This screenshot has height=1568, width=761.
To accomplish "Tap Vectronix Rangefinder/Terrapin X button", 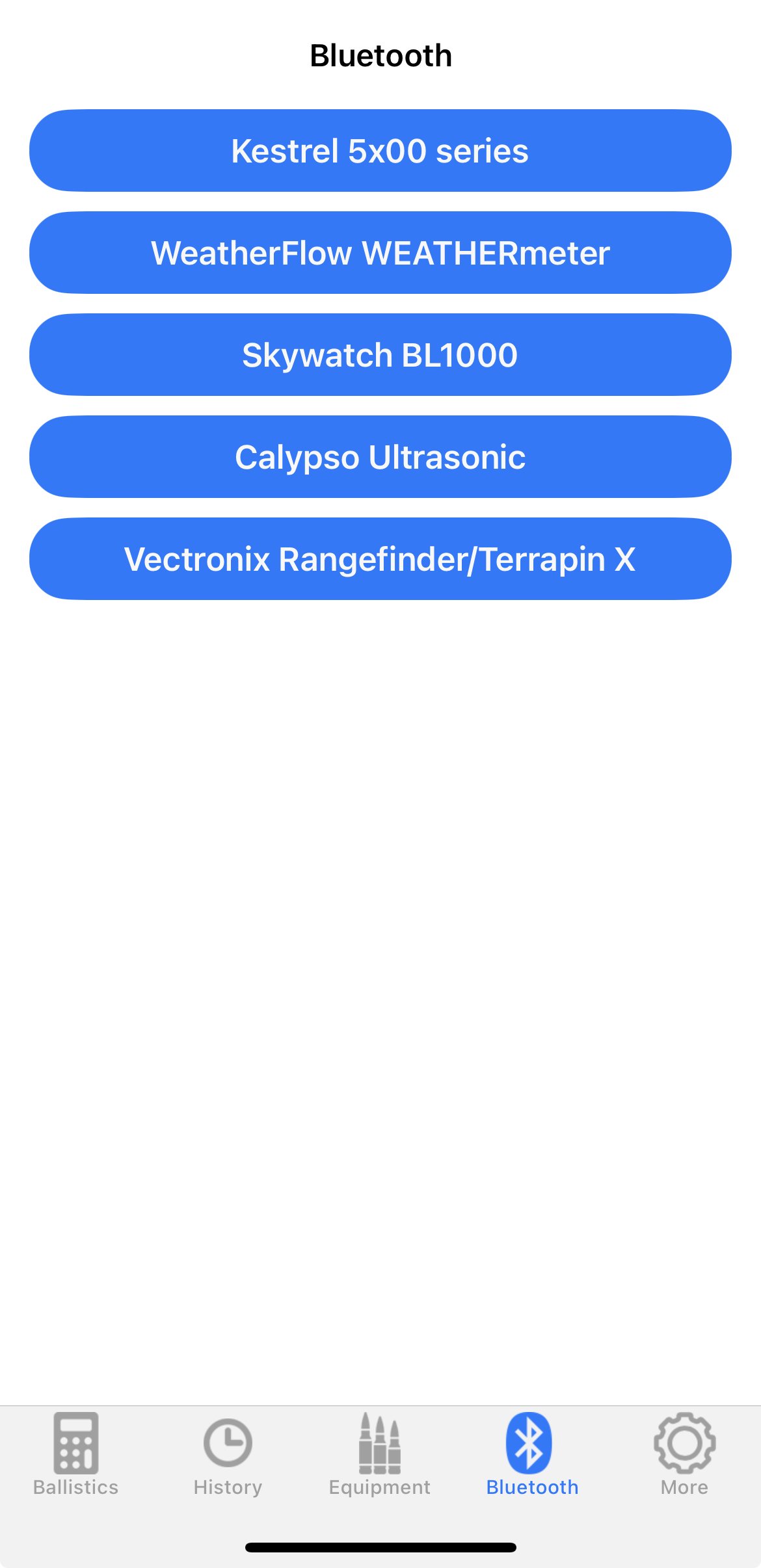I will (x=380, y=558).
